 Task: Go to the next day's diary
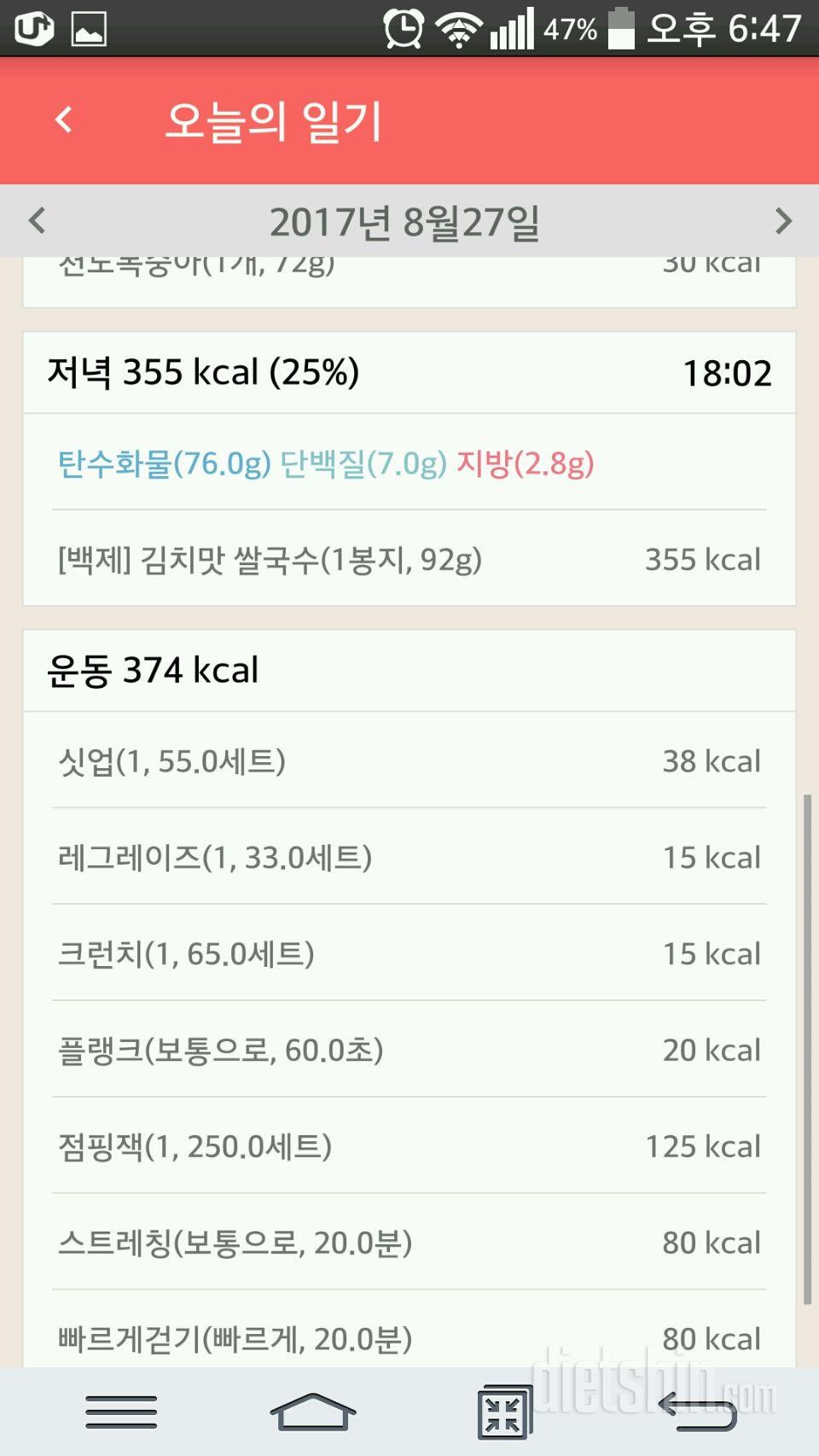click(782, 221)
